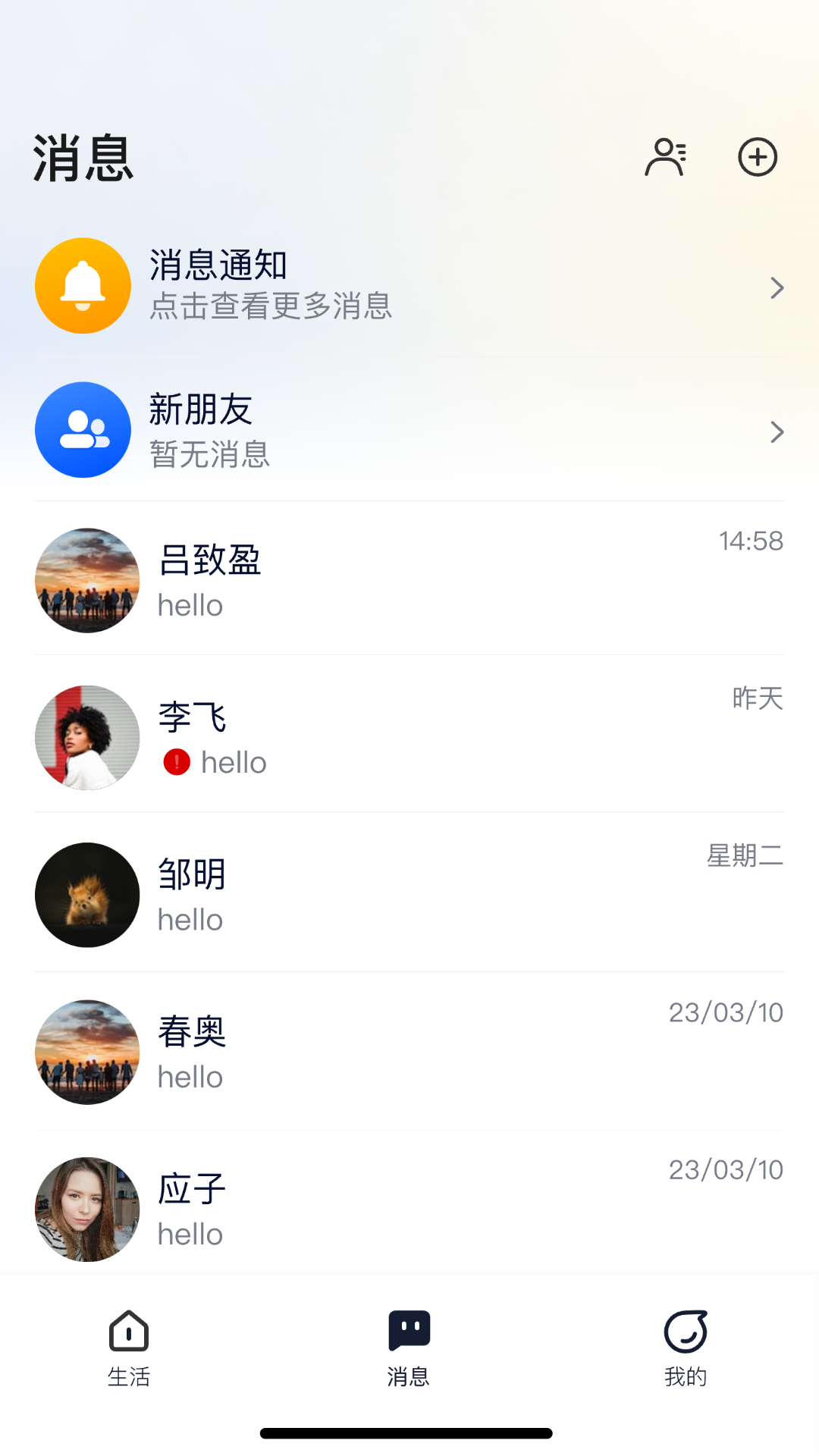Open 消息通知 via the bell icon
The height and width of the screenshot is (1456, 819).
coord(83,286)
